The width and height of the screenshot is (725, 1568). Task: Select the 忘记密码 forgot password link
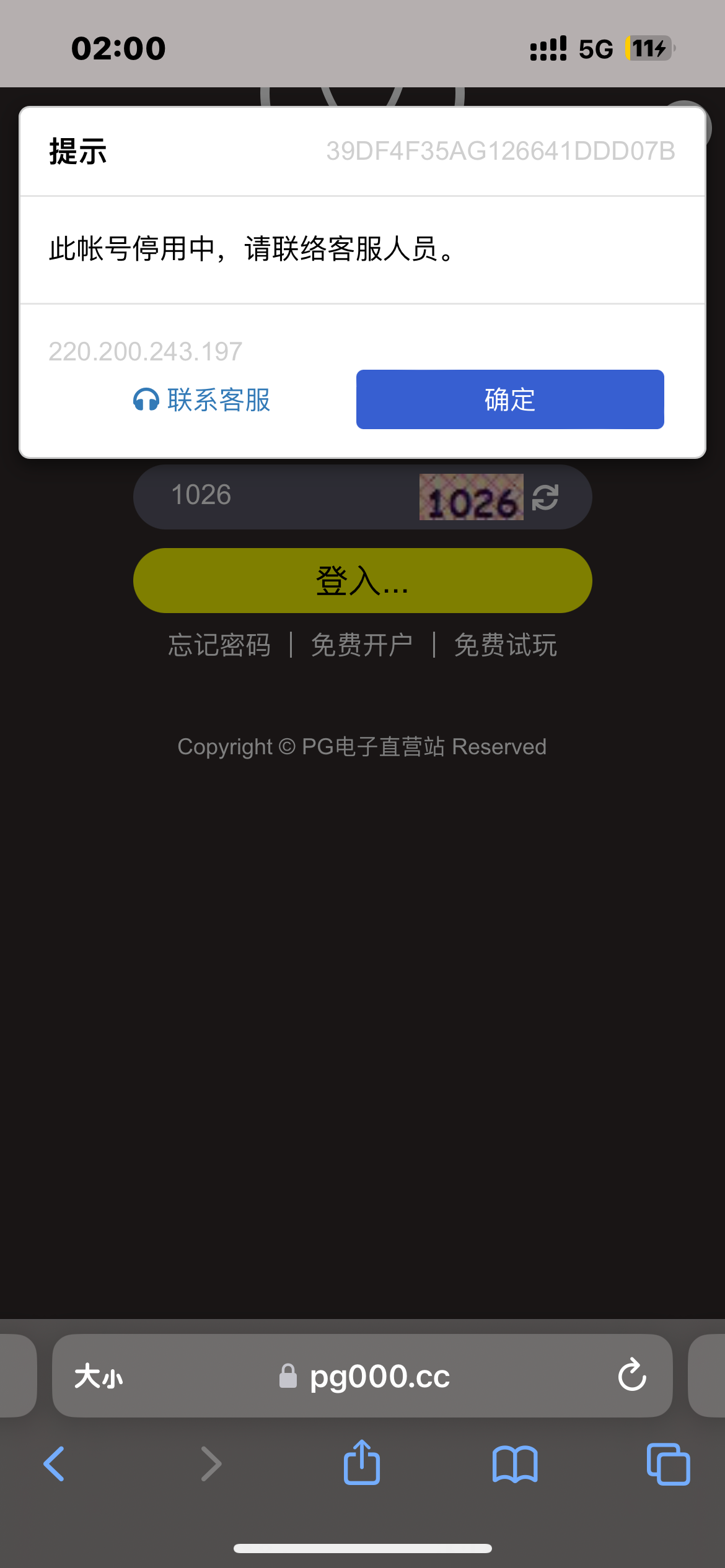(x=219, y=645)
